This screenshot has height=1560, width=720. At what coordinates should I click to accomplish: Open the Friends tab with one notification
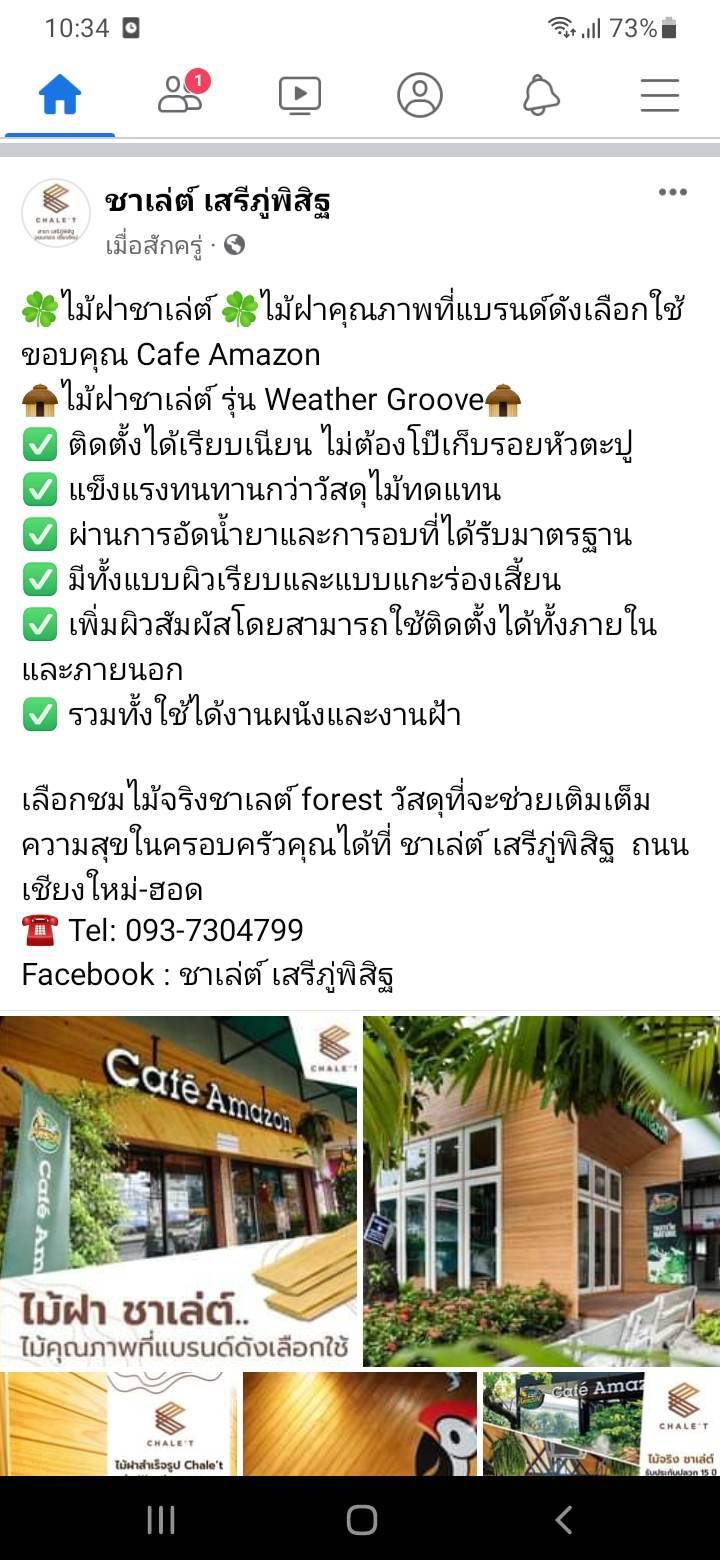click(x=180, y=96)
